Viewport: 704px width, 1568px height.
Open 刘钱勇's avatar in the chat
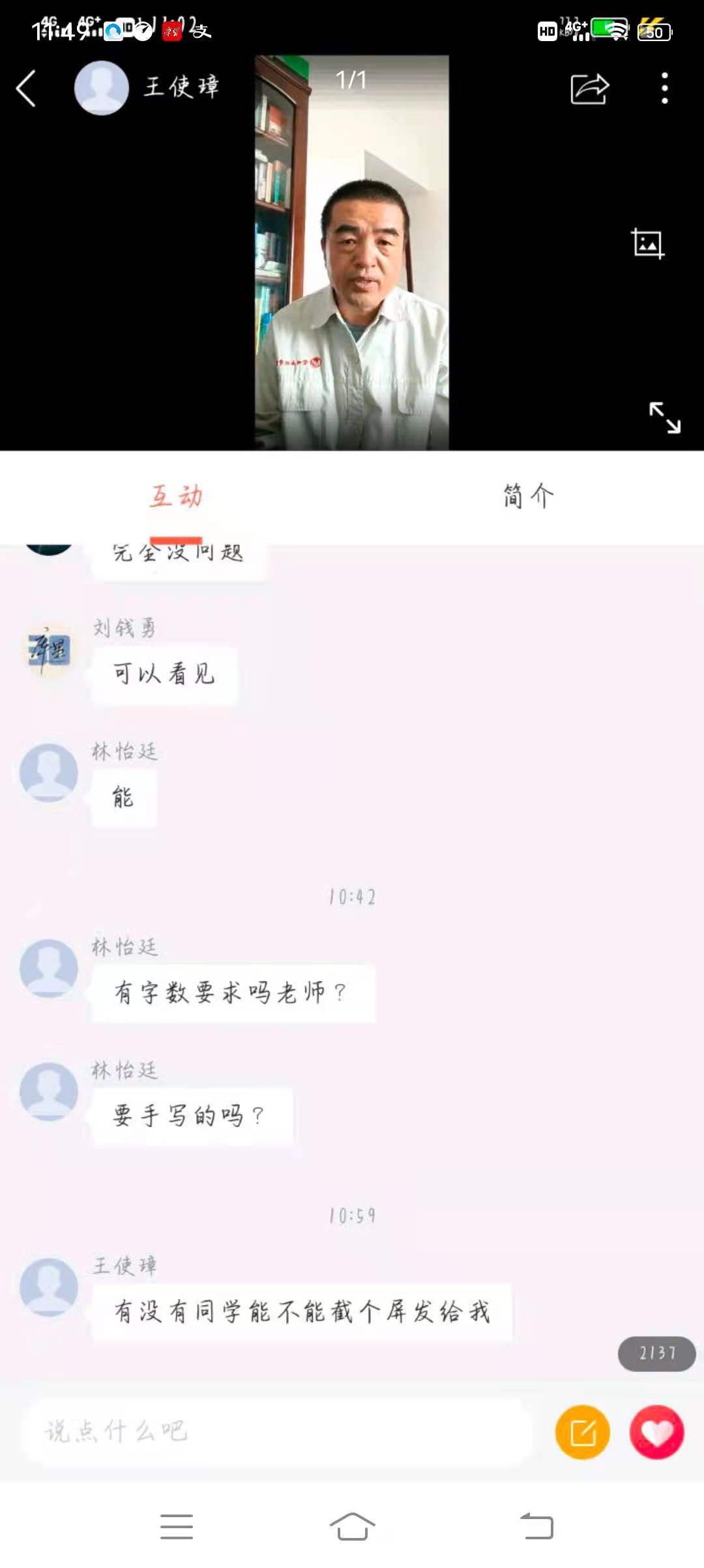(49, 650)
